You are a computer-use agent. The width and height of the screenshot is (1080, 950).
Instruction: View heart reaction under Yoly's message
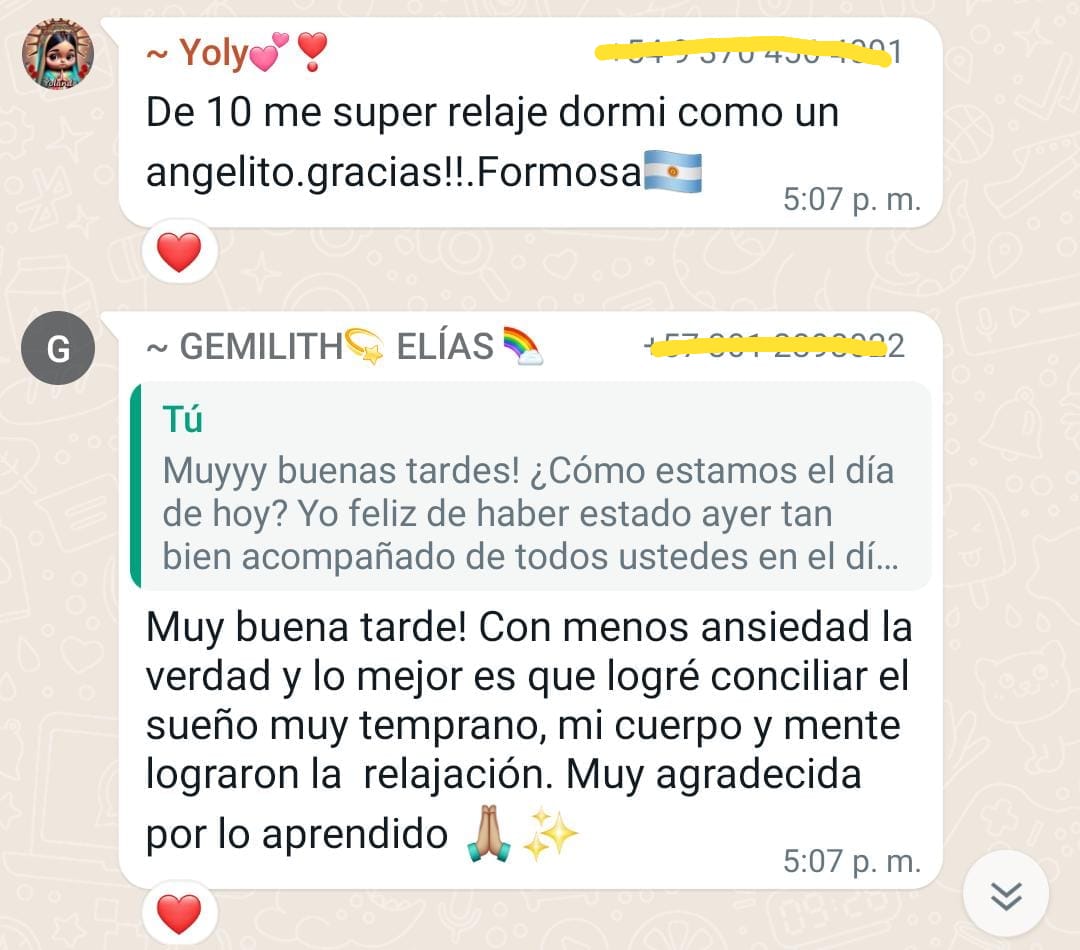tap(179, 251)
